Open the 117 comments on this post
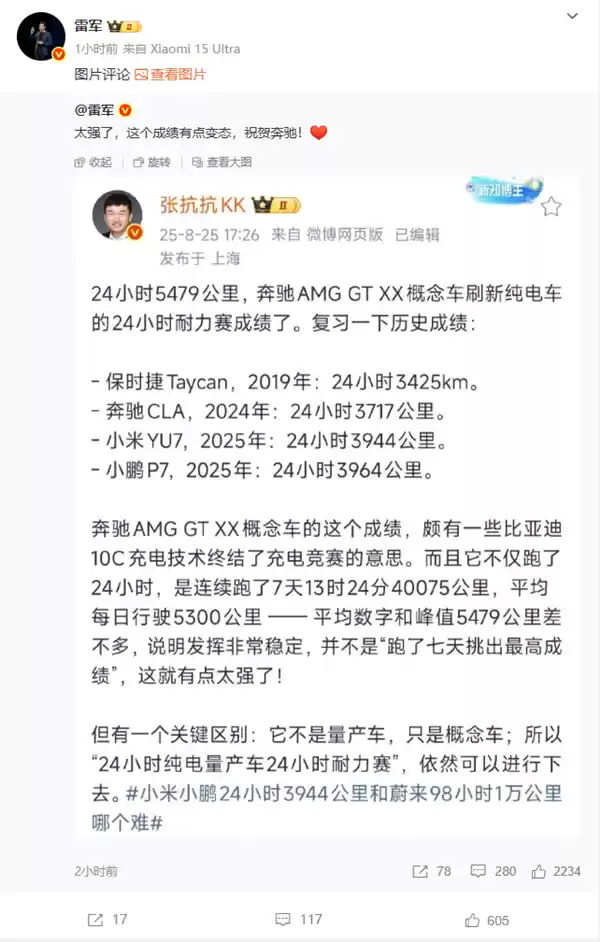 299,920
